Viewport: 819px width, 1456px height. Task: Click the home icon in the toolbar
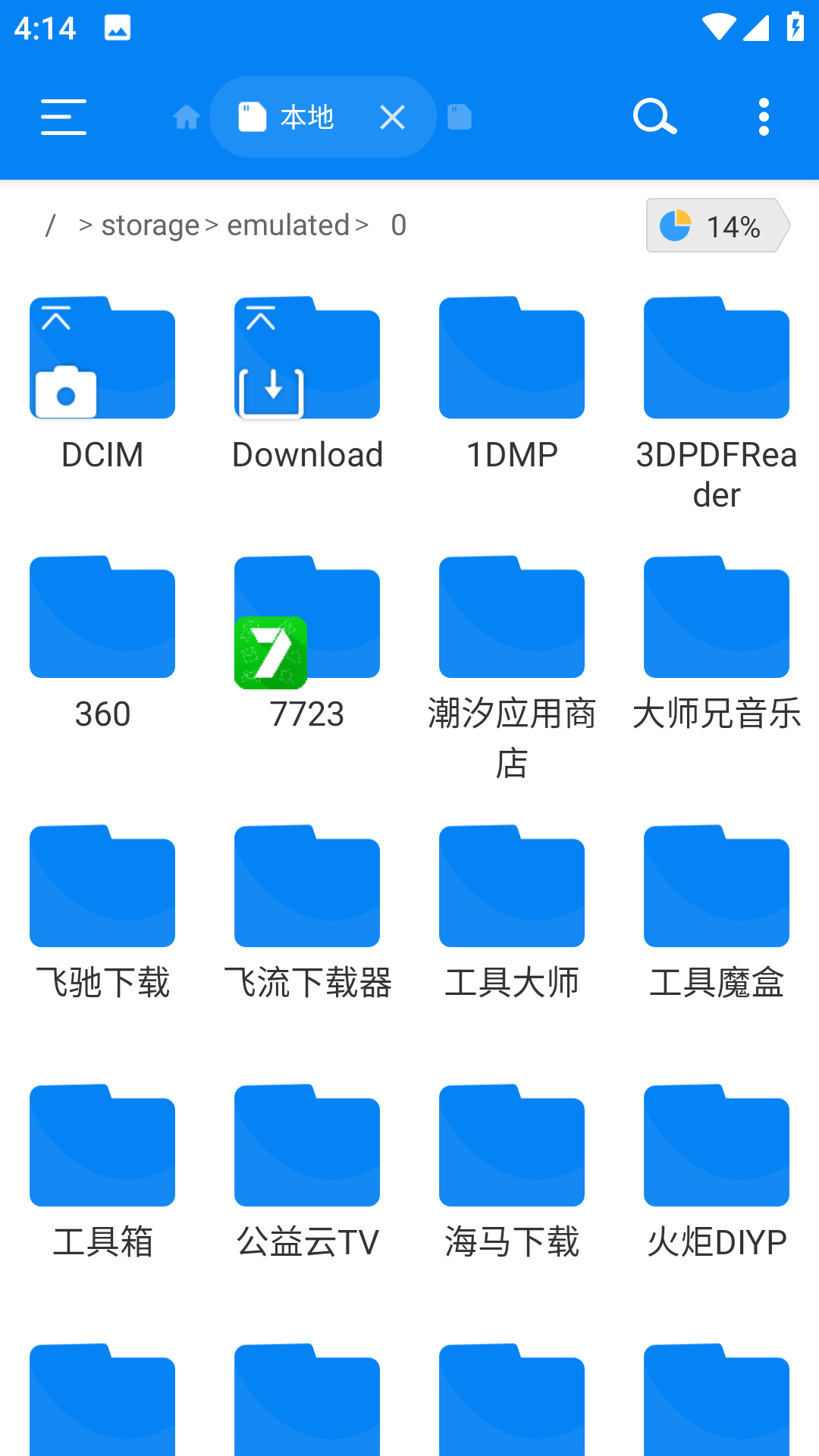click(187, 117)
